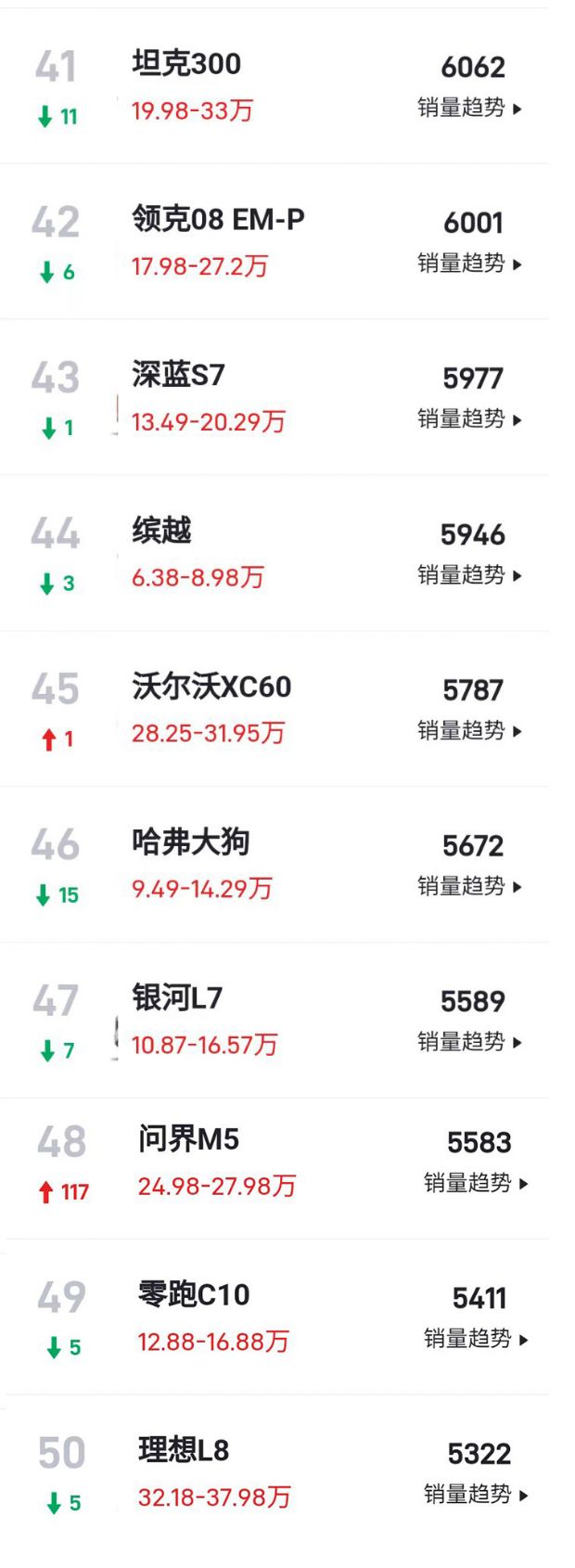
Task: Open the 沃尔沃XC60 entry
Action: tap(211, 688)
